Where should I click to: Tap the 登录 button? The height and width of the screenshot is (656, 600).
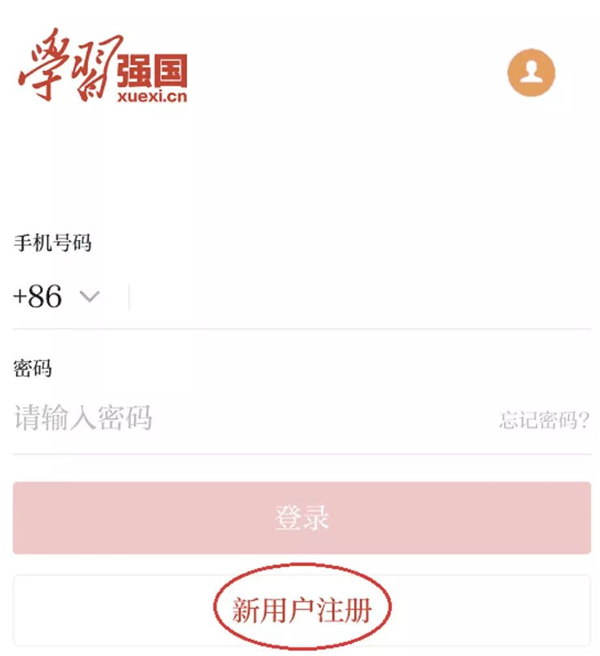[x=302, y=518]
